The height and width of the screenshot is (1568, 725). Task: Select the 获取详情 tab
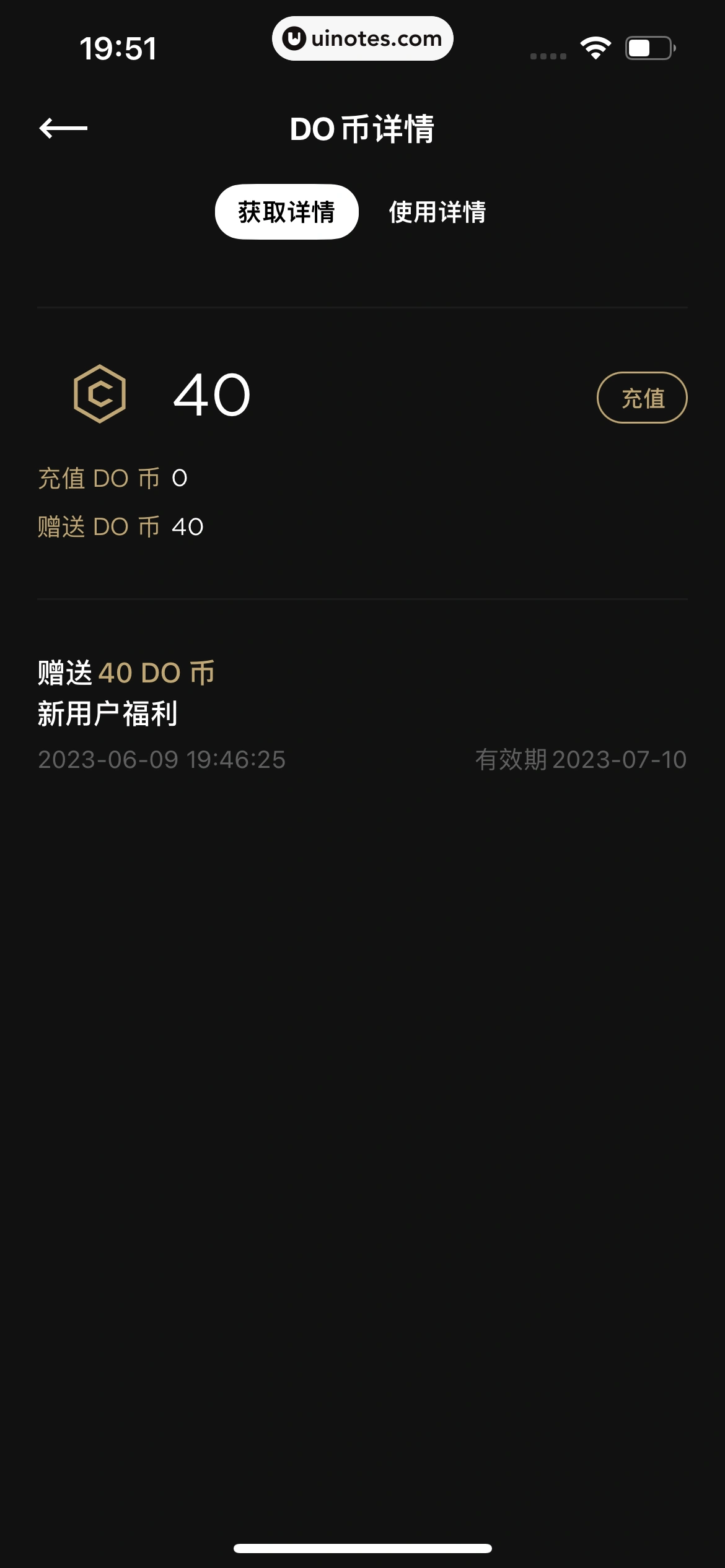point(286,212)
